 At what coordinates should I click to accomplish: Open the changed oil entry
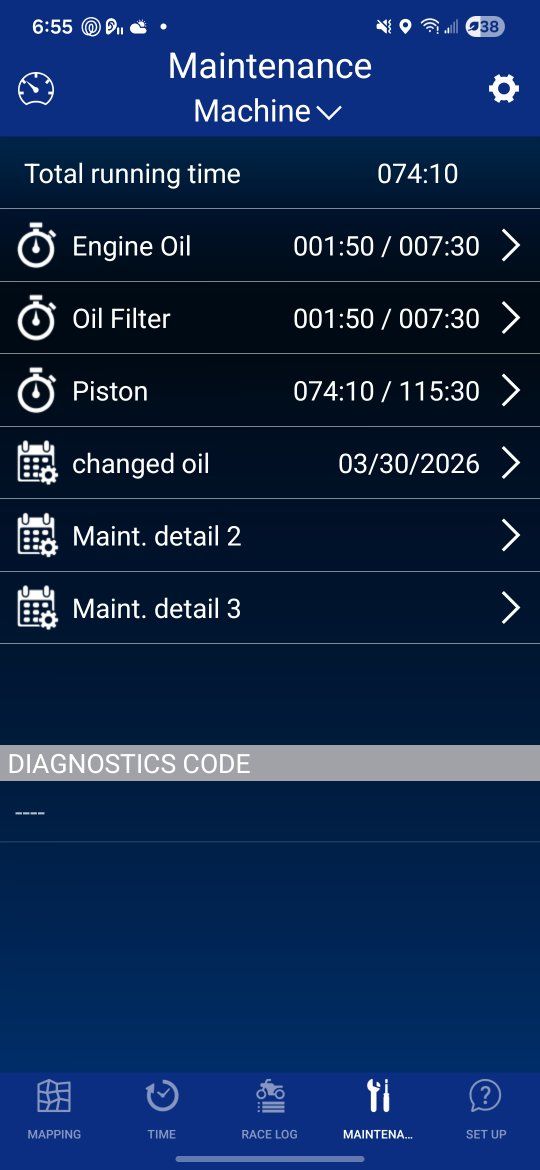[270, 463]
